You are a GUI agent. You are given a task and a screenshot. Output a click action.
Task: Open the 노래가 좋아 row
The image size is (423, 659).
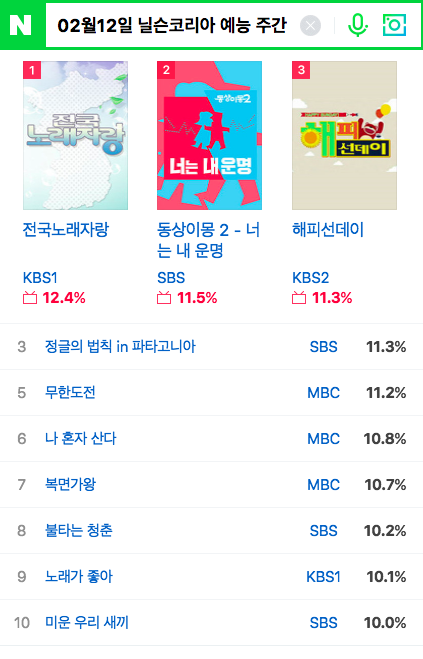(x=212, y=576)
